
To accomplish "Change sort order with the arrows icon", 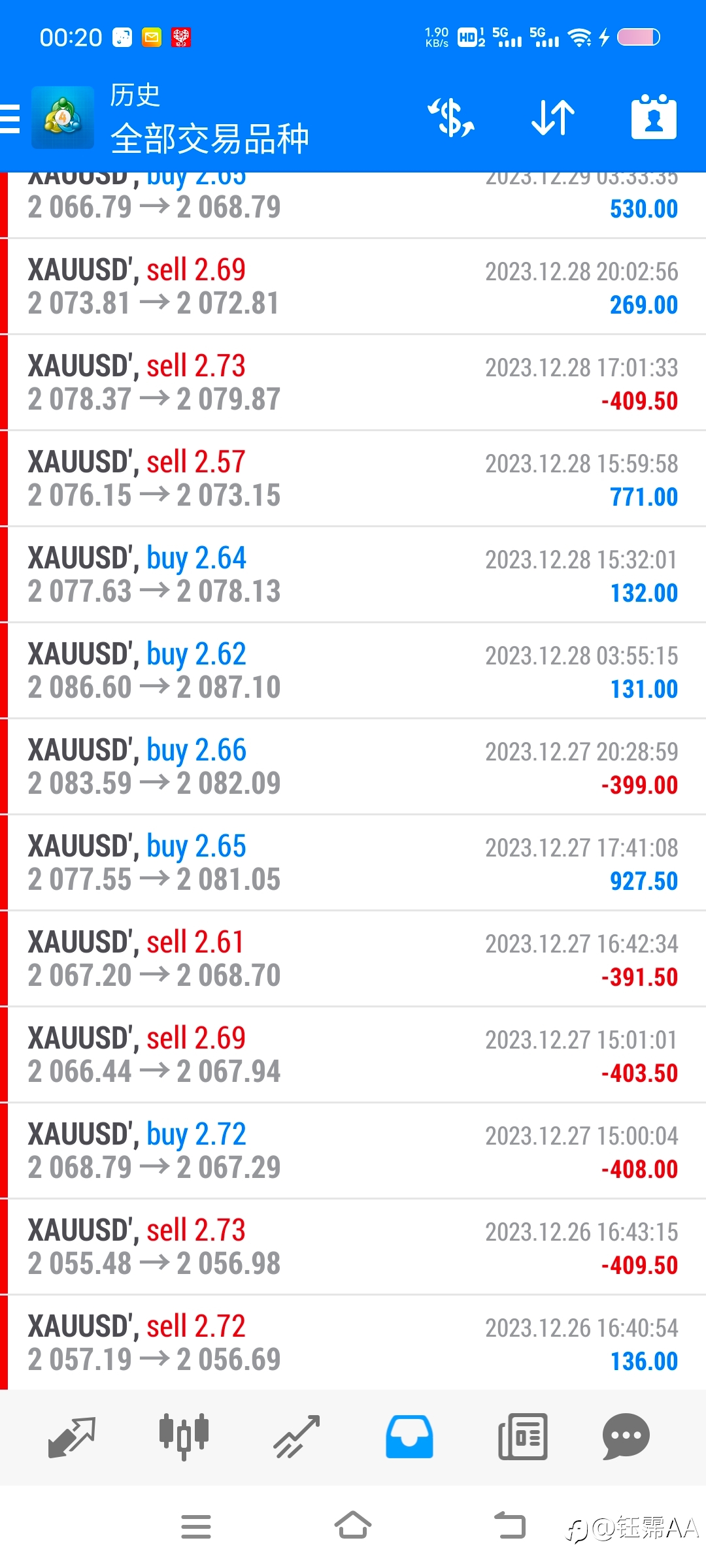I will (x=553, y=118).
